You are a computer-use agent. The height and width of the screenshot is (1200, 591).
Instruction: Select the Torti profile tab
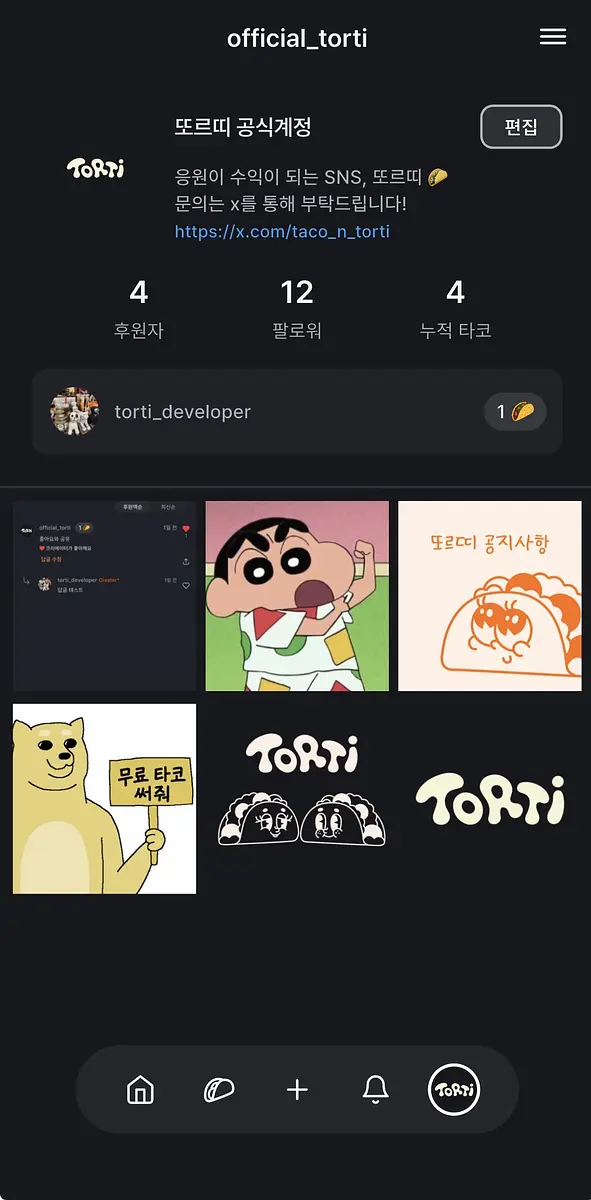[x=454, y=1089]
